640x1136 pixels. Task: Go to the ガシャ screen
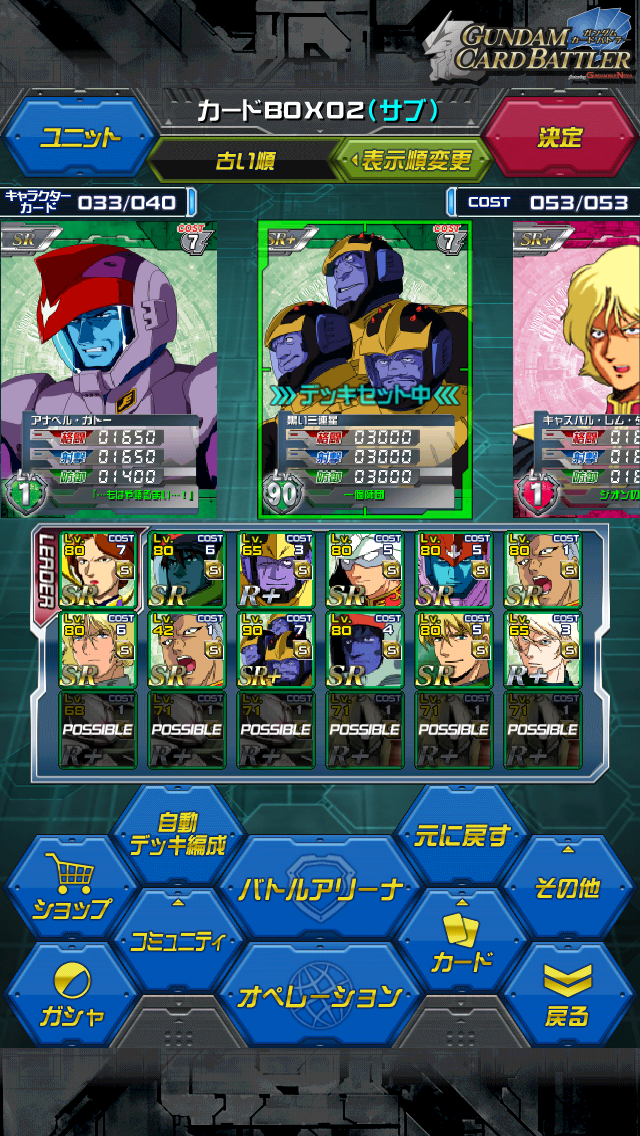tap(72, 995)
